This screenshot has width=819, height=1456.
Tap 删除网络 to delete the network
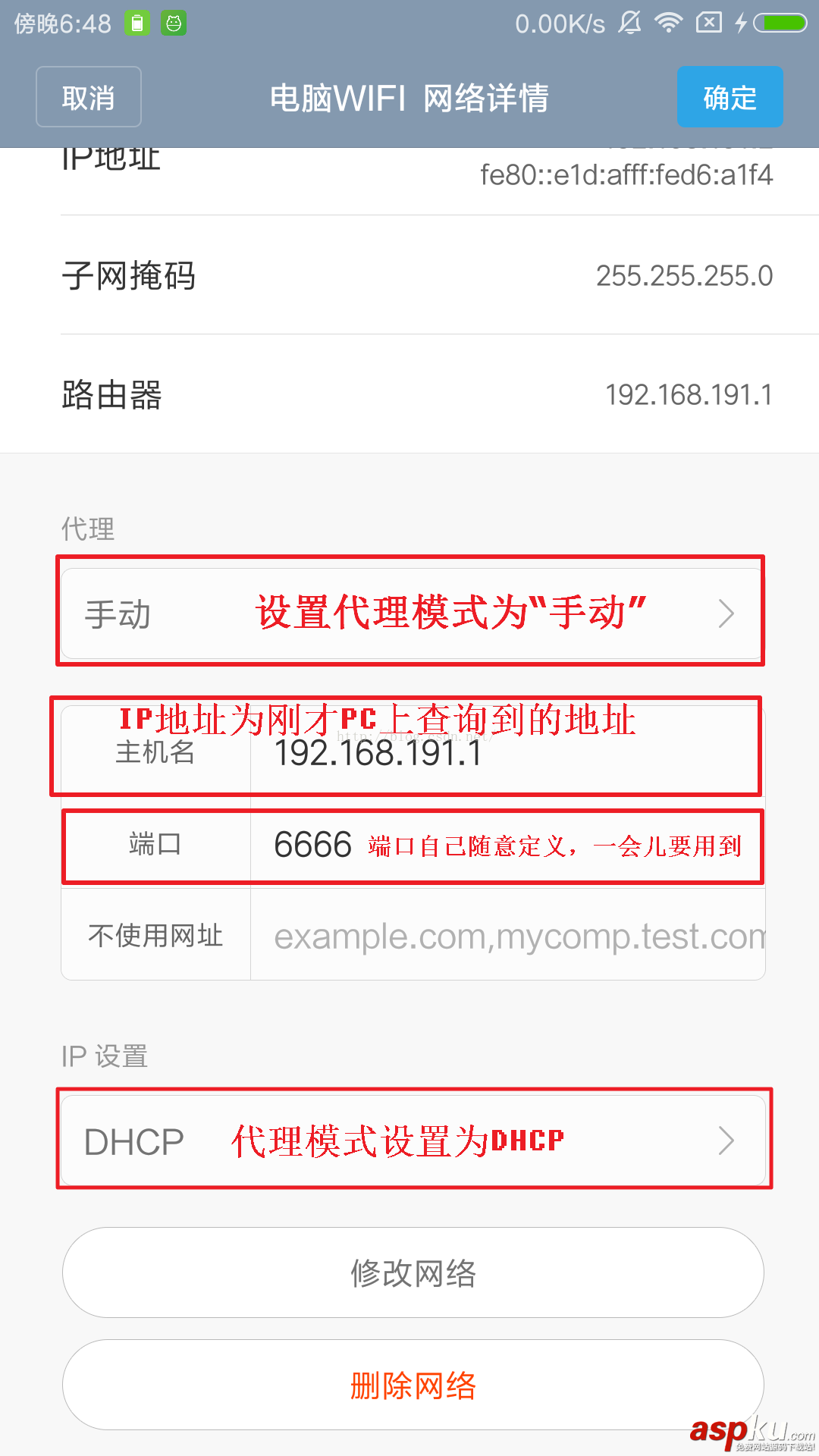[x=413, y=1384]
